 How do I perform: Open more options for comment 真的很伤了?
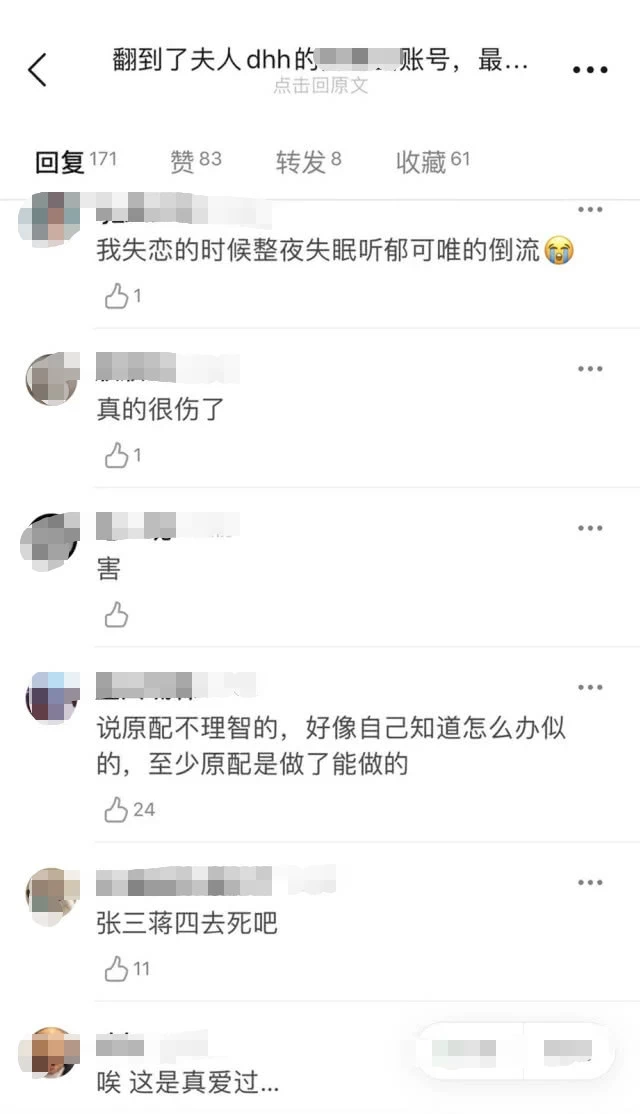590,369
